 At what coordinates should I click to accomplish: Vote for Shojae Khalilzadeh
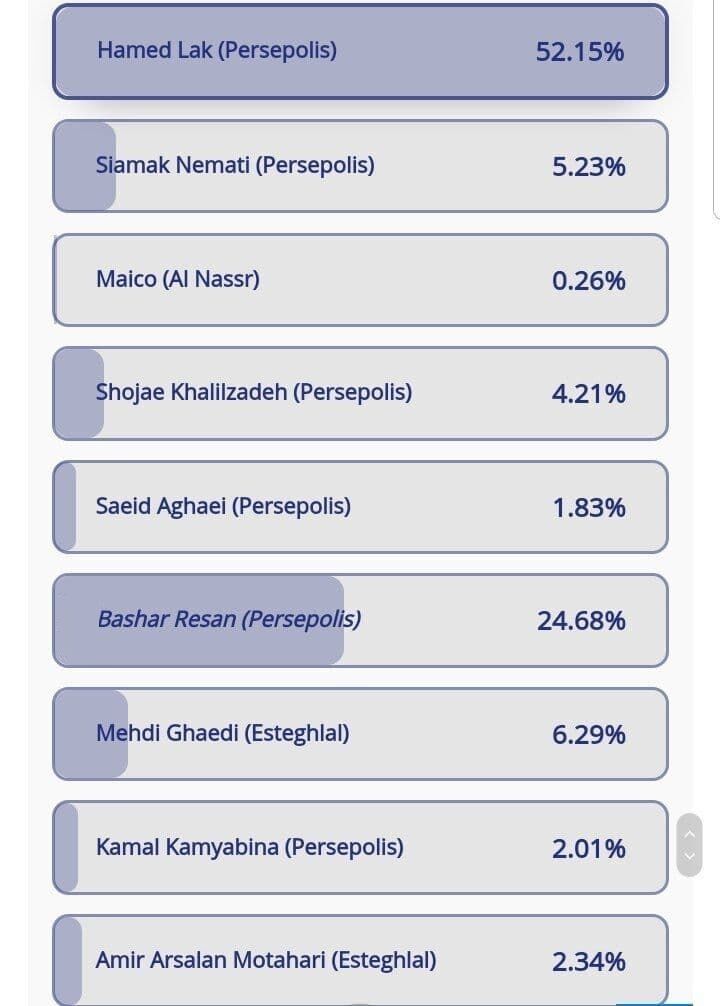click(360, 393)
